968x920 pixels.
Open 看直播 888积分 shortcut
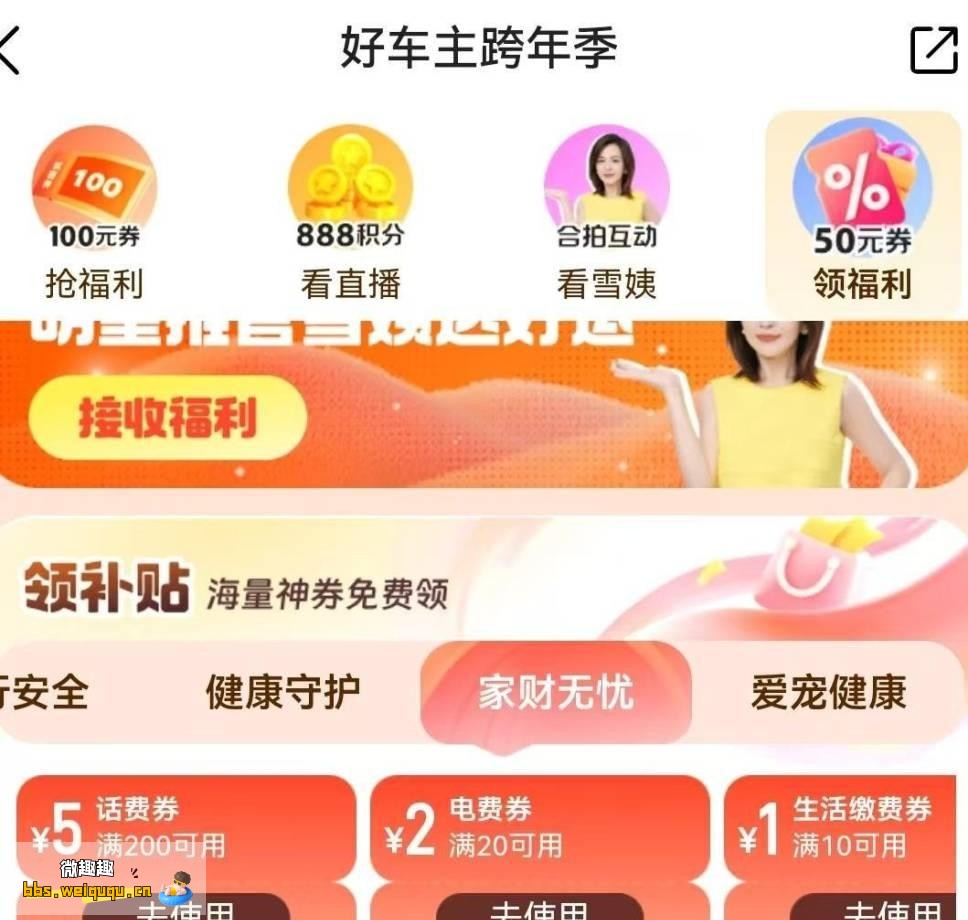[351, 215]
